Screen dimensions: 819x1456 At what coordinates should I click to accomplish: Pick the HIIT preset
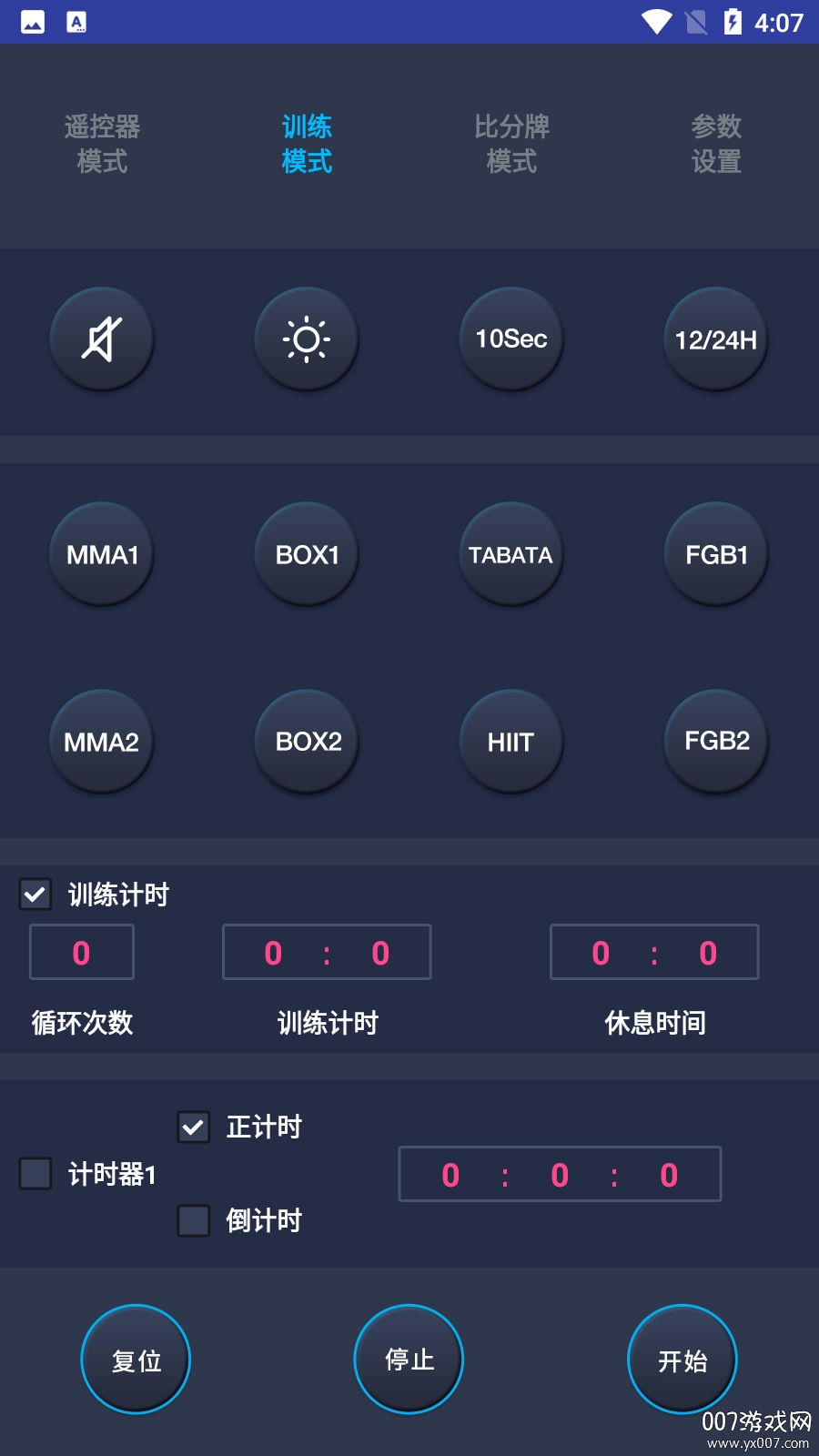511,742
